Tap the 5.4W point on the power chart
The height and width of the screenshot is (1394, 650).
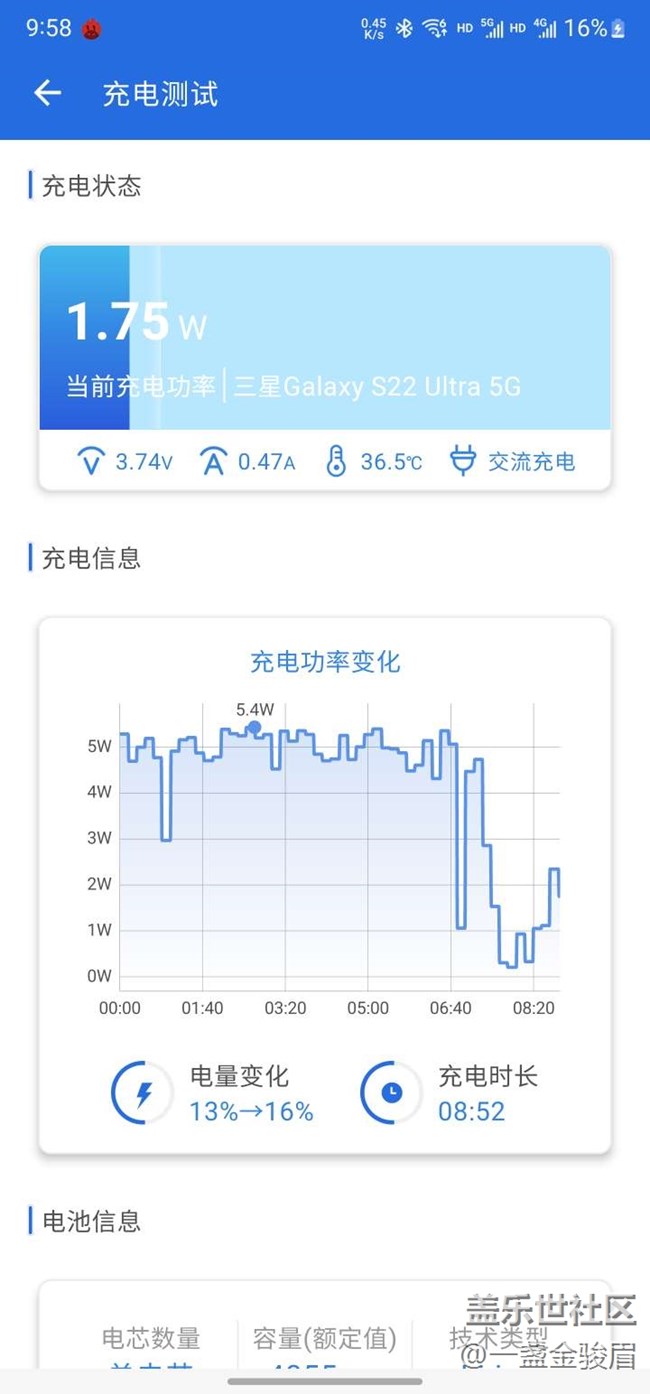click(x=254, y=727)
